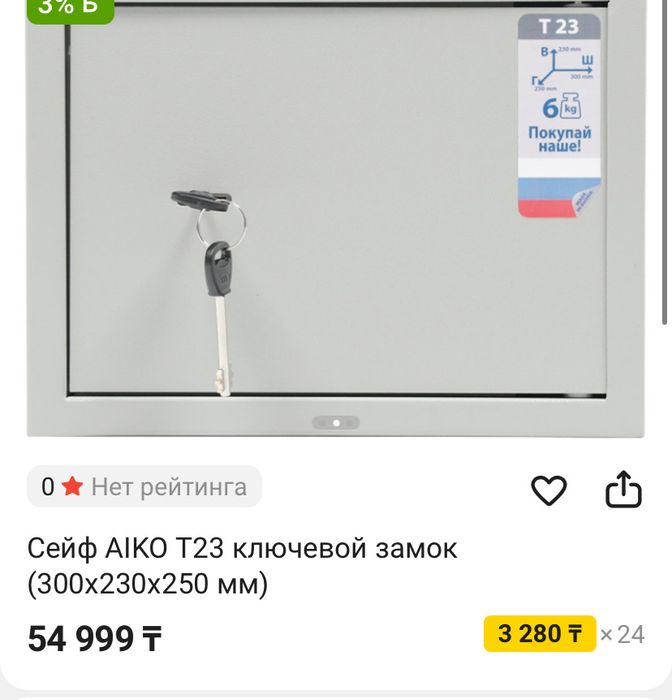Open the 'Нет рейтинга' rating chip
Screen dimensions: 672x700
pos(144,487)
